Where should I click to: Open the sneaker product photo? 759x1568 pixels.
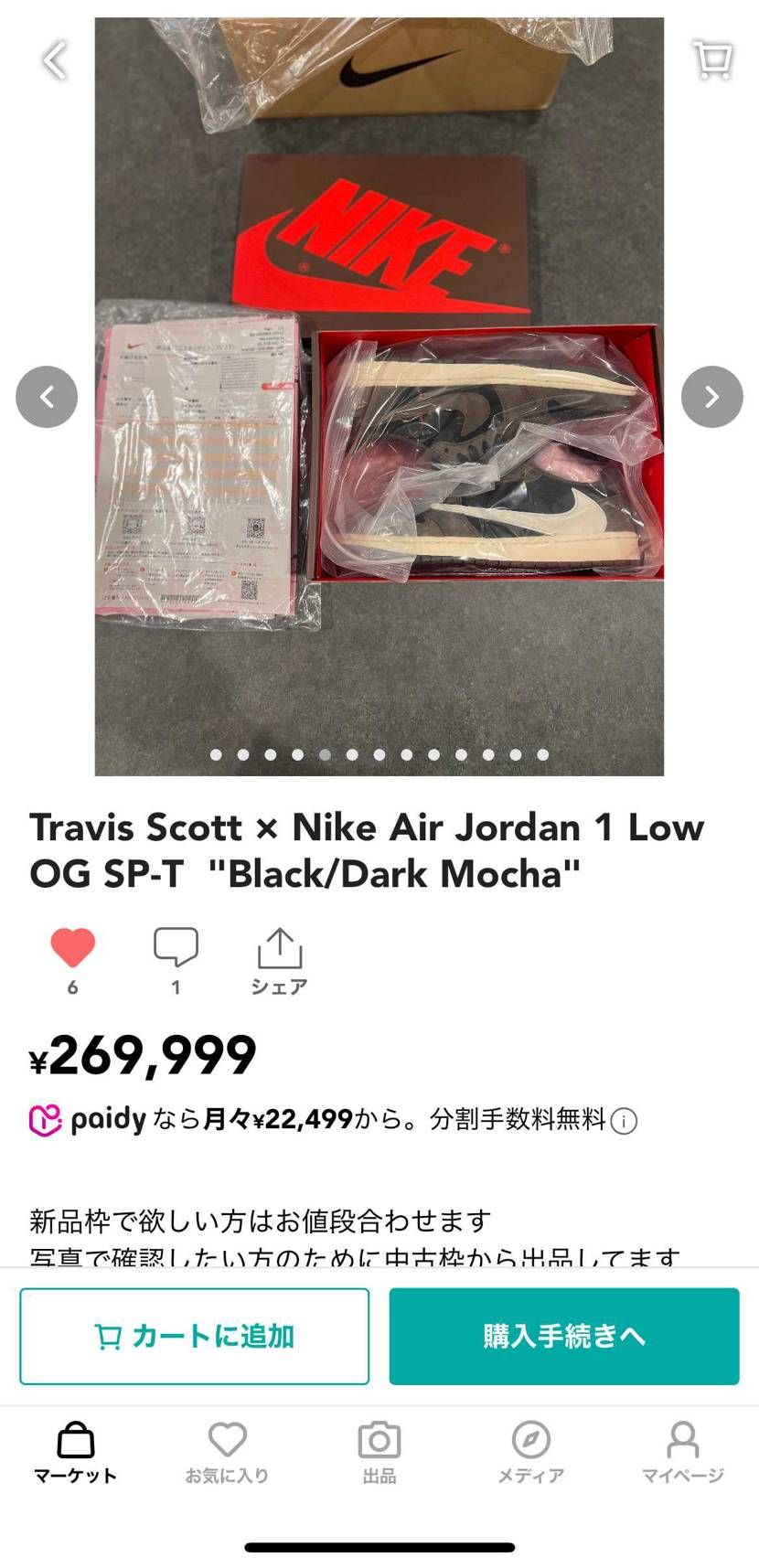click(379, 393)
